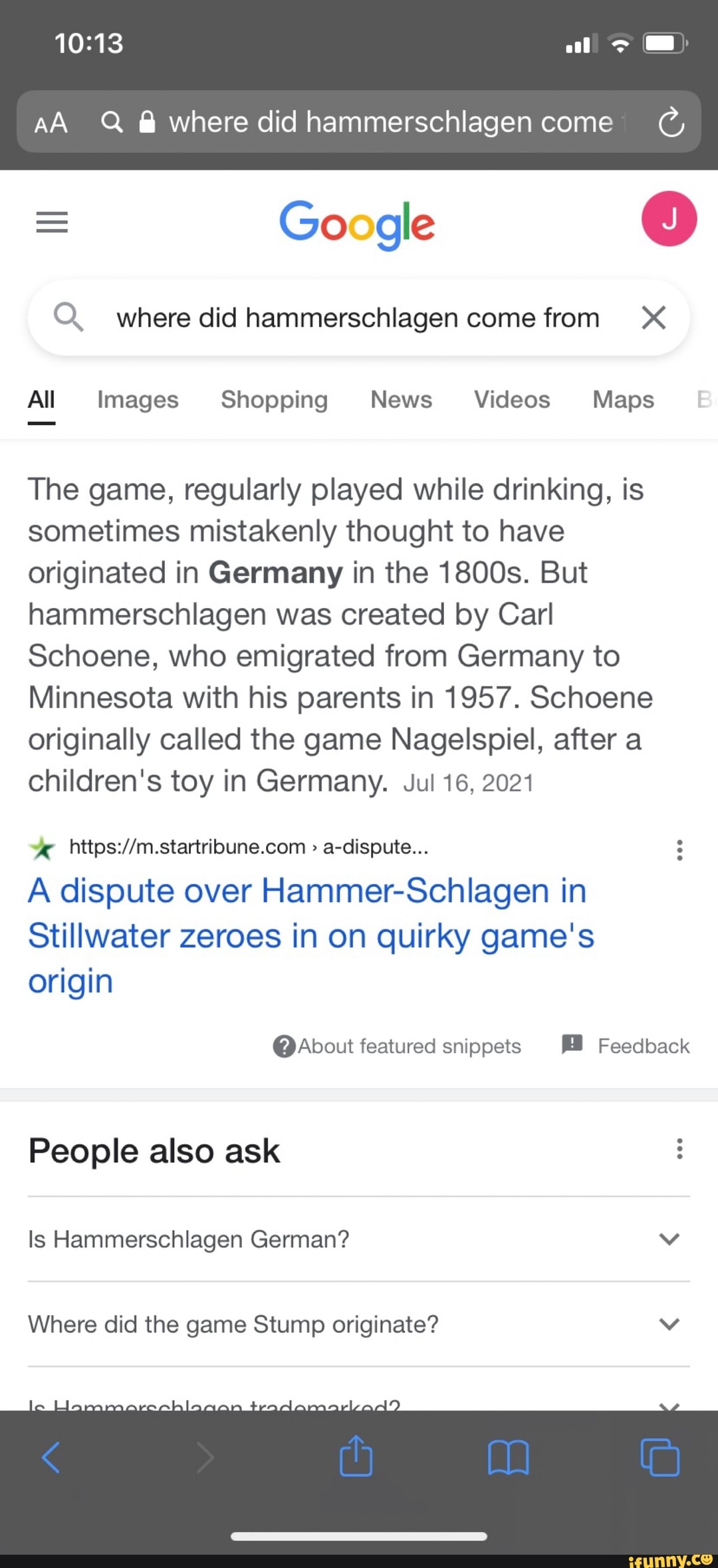Open About featured snippets info
The height and width of the screenshot is (1568, 718).
click(397, 1046)
